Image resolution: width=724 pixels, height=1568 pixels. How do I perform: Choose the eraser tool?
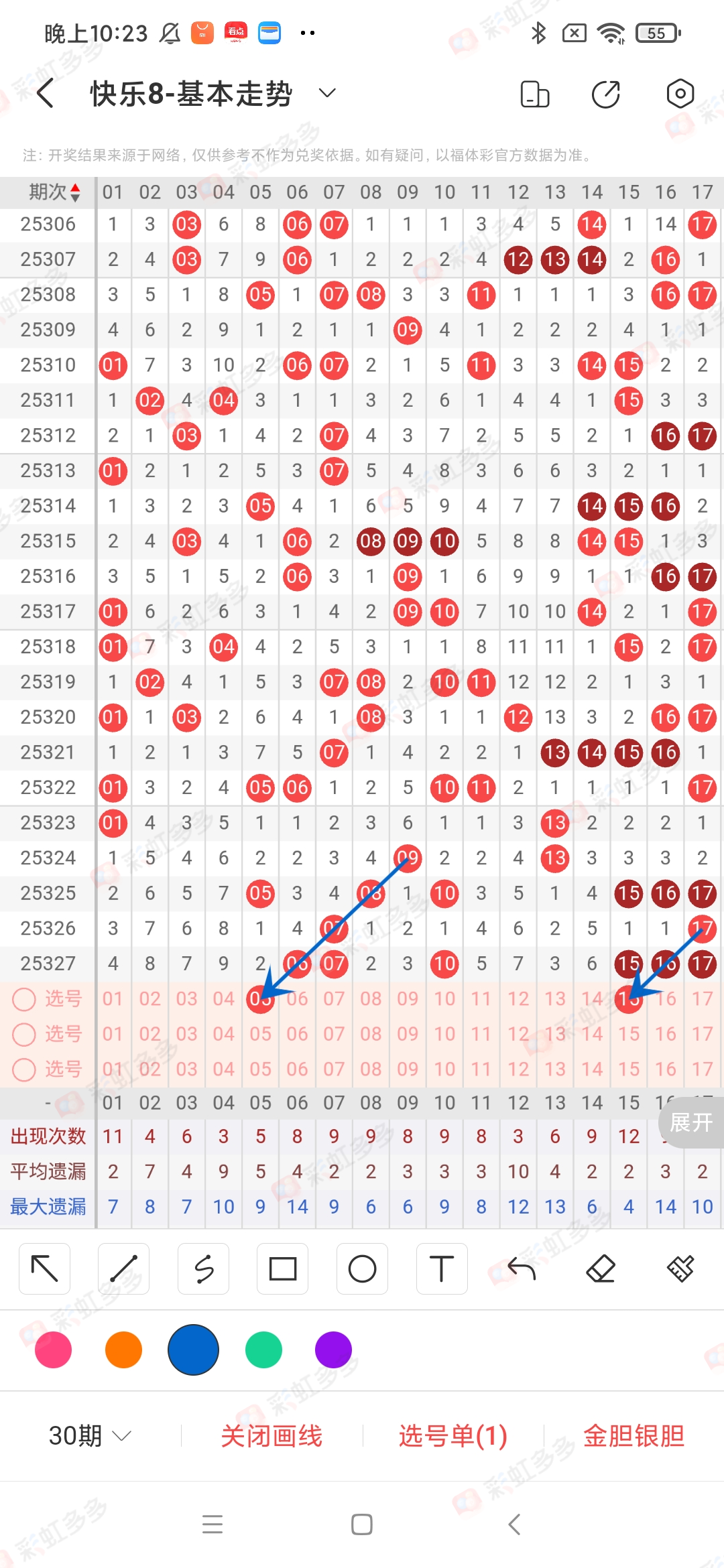pyautogui.click(x=601, y=1268)
